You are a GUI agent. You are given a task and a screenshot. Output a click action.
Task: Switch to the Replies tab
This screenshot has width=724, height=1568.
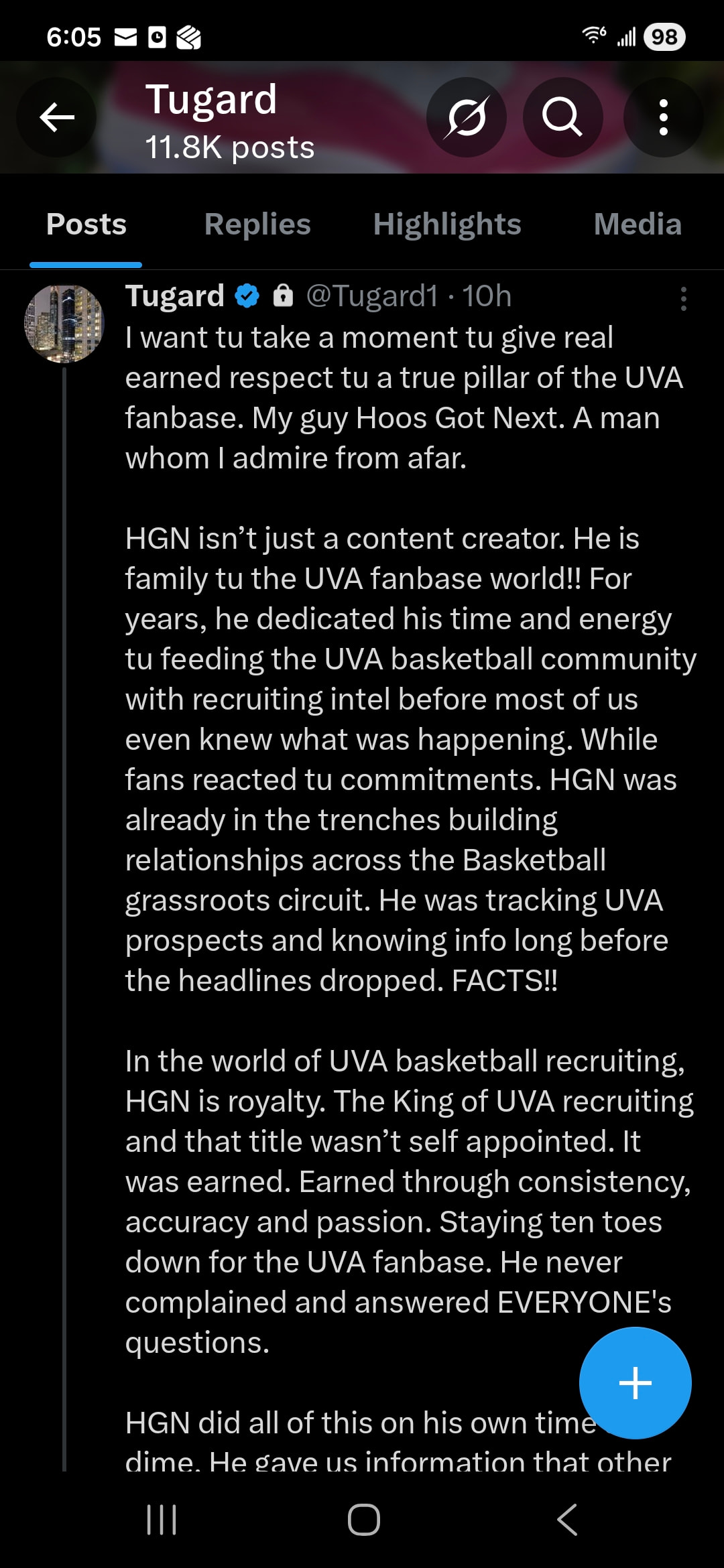click(257, 224)
